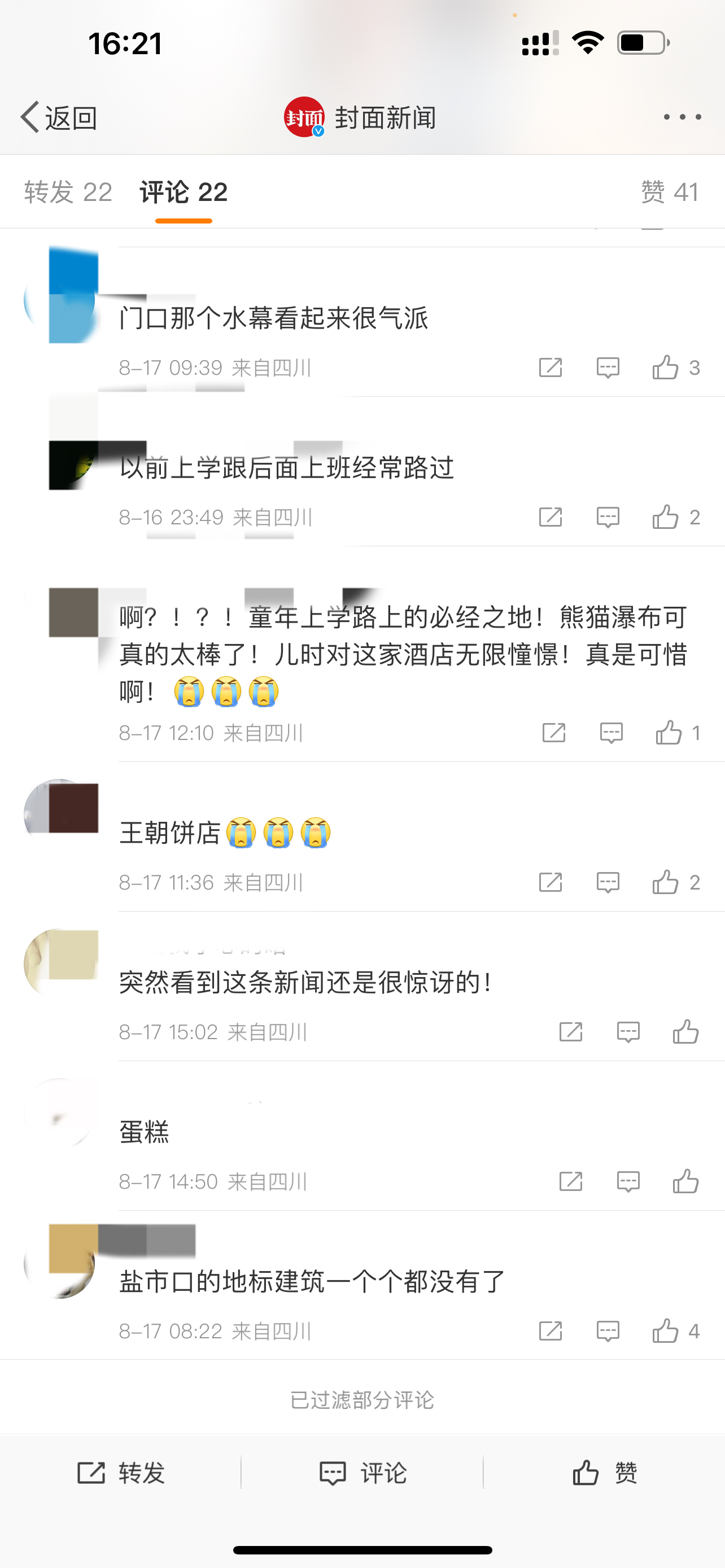Reply to the comment 突然看到这条新闻还是很惊讶的
The height and width of the screenshot is (1568, 725).
click(x=628, y=1032)
